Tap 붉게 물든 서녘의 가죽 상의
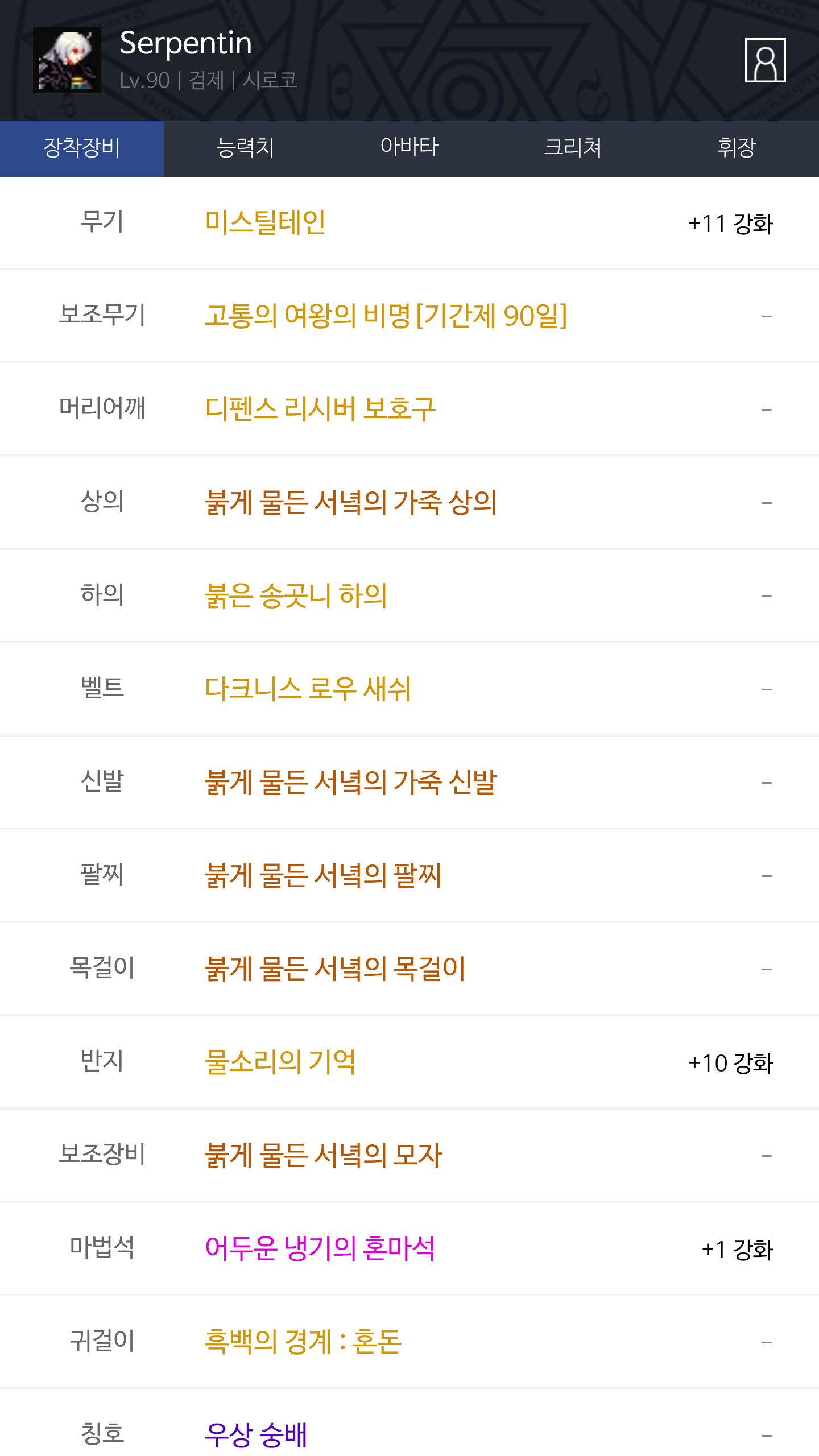819x1456 pixels. tap(351, 502)
